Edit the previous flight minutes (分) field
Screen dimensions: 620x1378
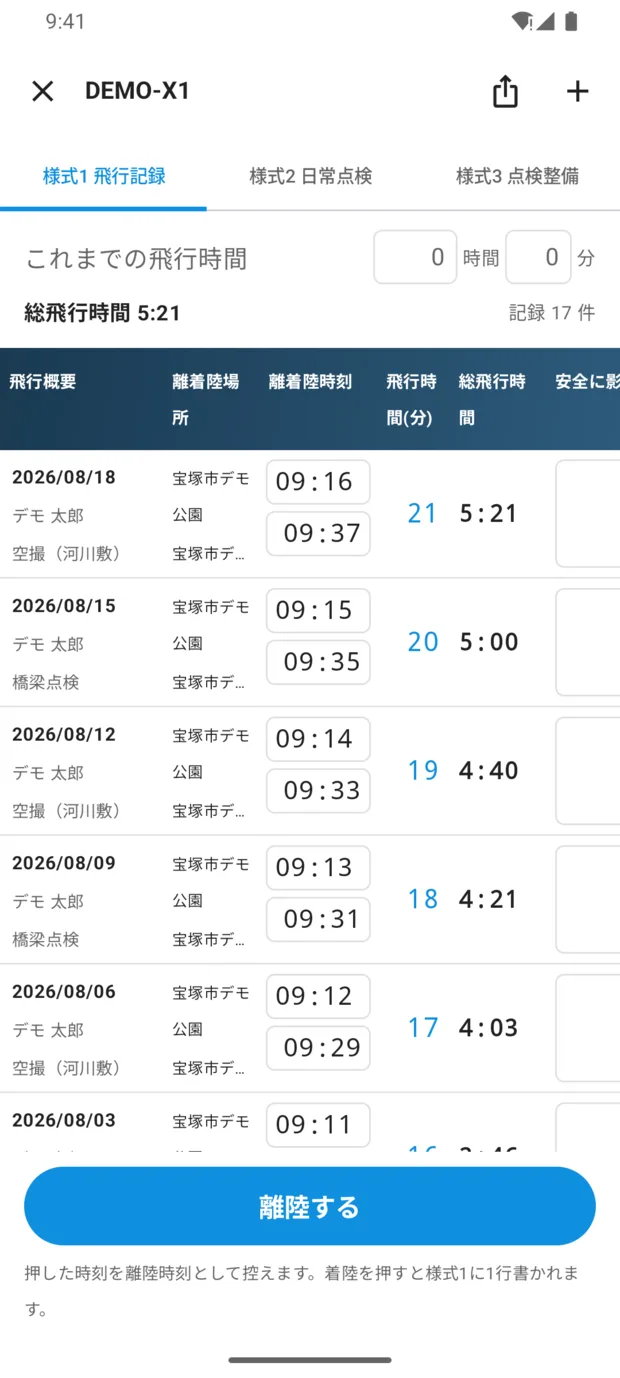(538, 257)
